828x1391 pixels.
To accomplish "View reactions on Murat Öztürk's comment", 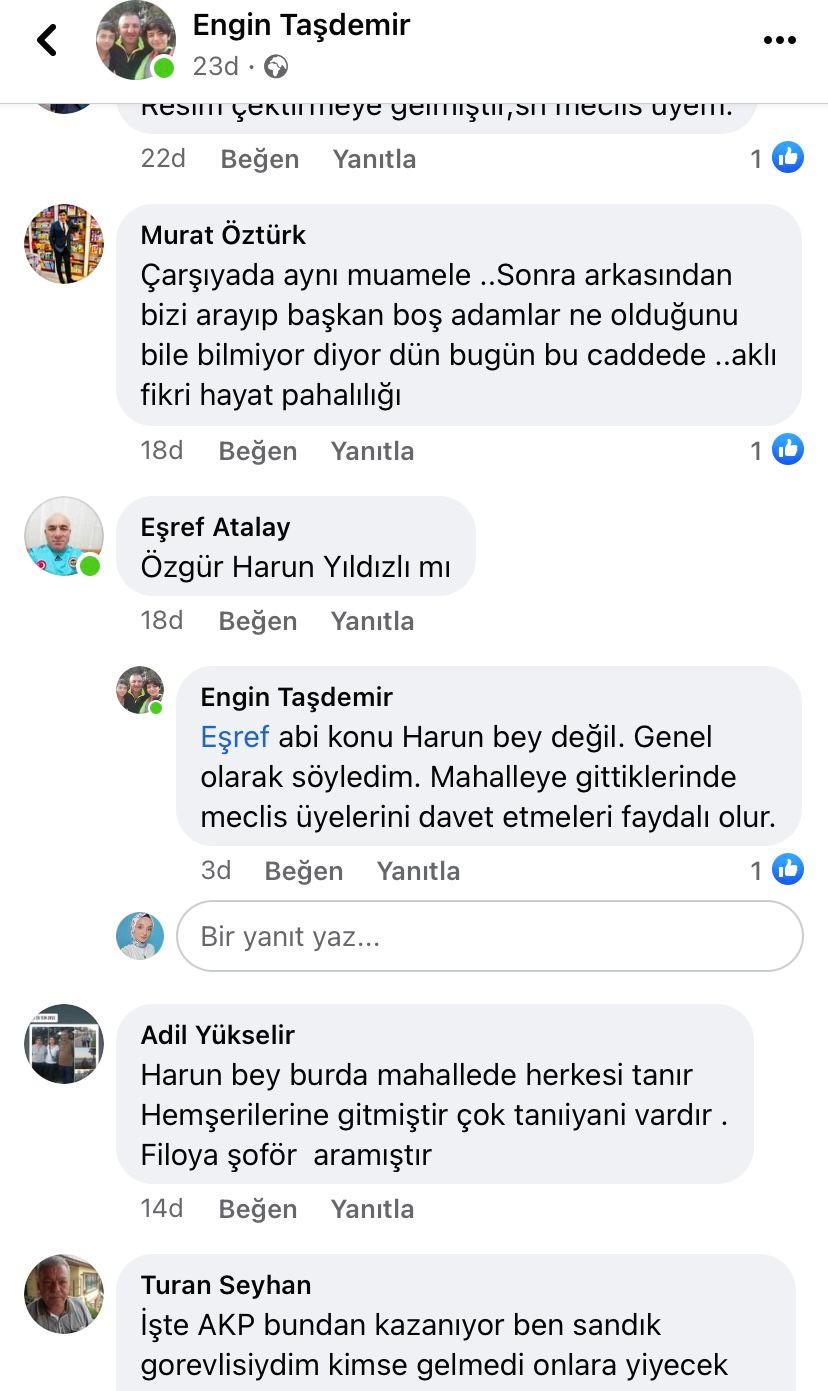I will tap(777, 451).
